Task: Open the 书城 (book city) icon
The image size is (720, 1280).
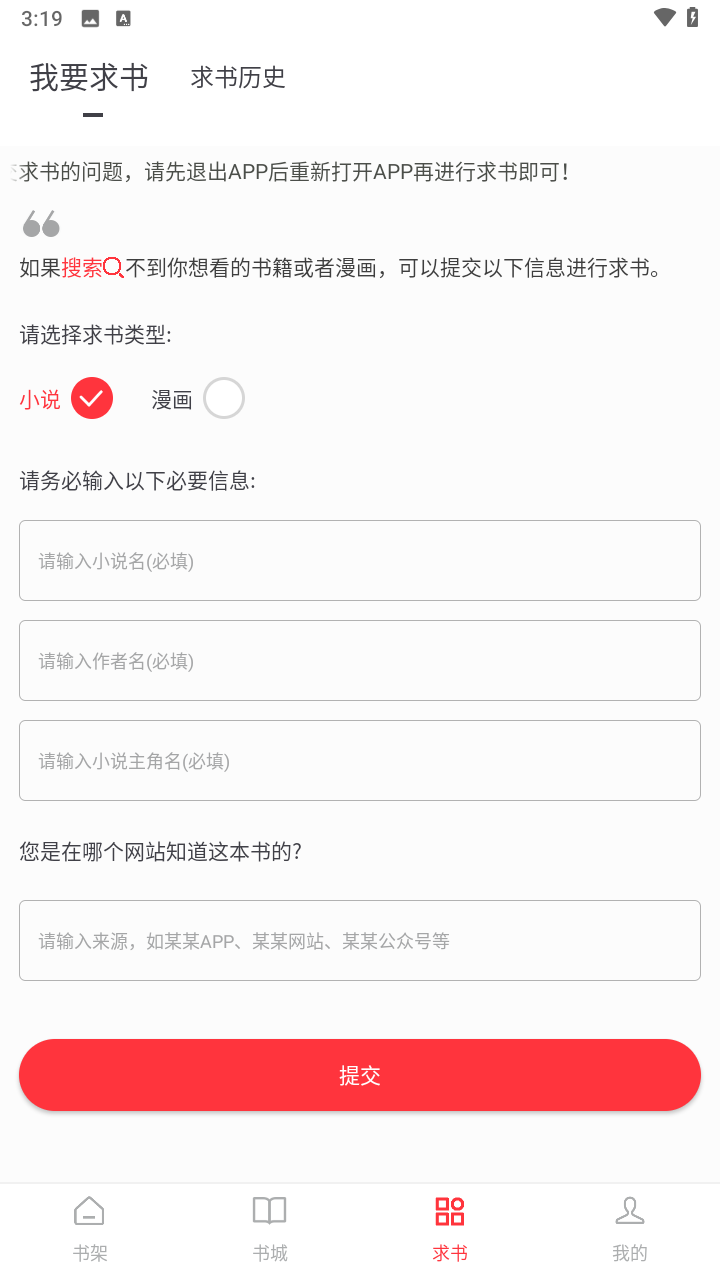Action: (x=269, y=1210)
